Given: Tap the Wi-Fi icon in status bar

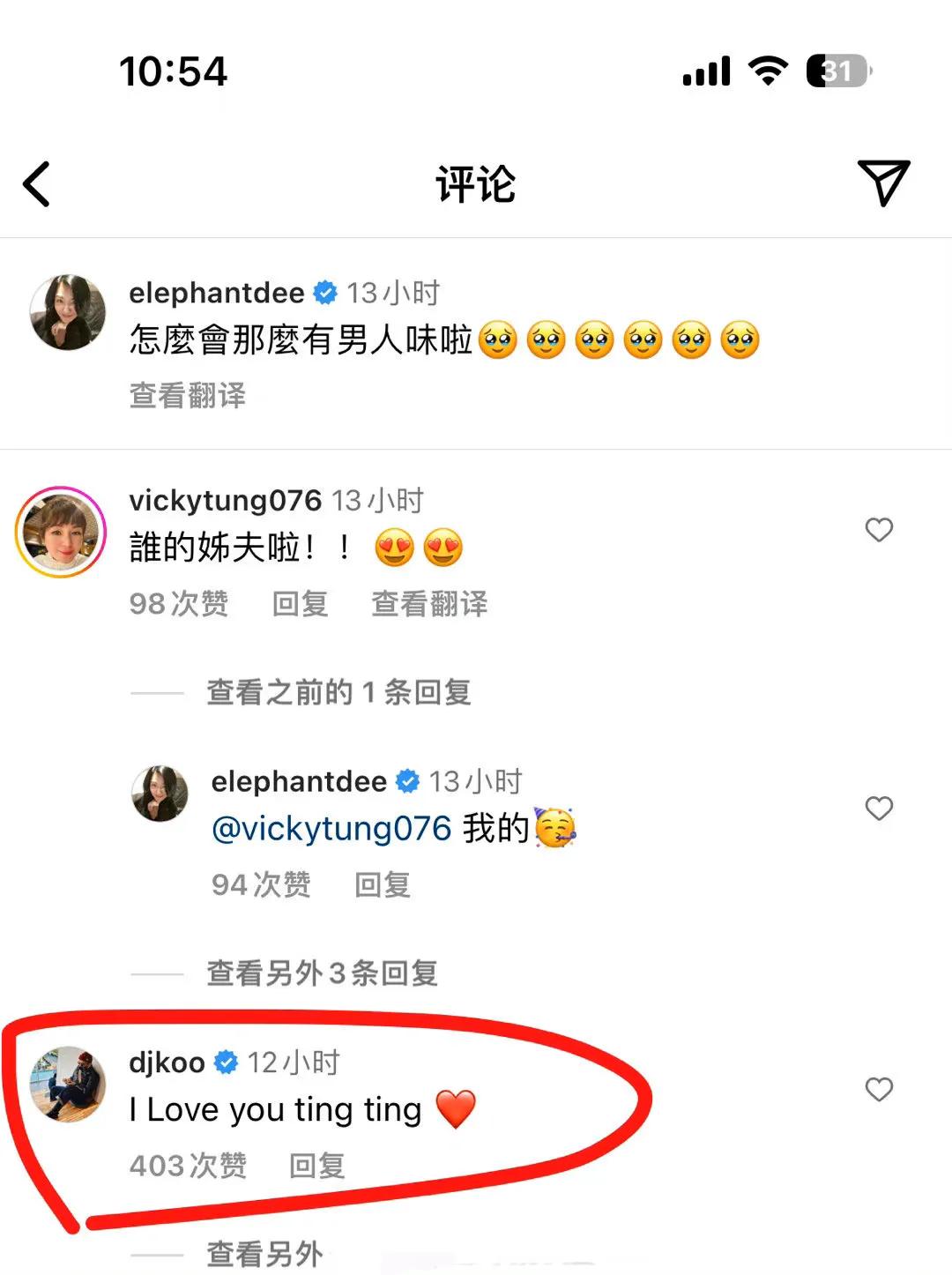Looking at the screenshot, I should pyautogui.click(x=766, y=71).
